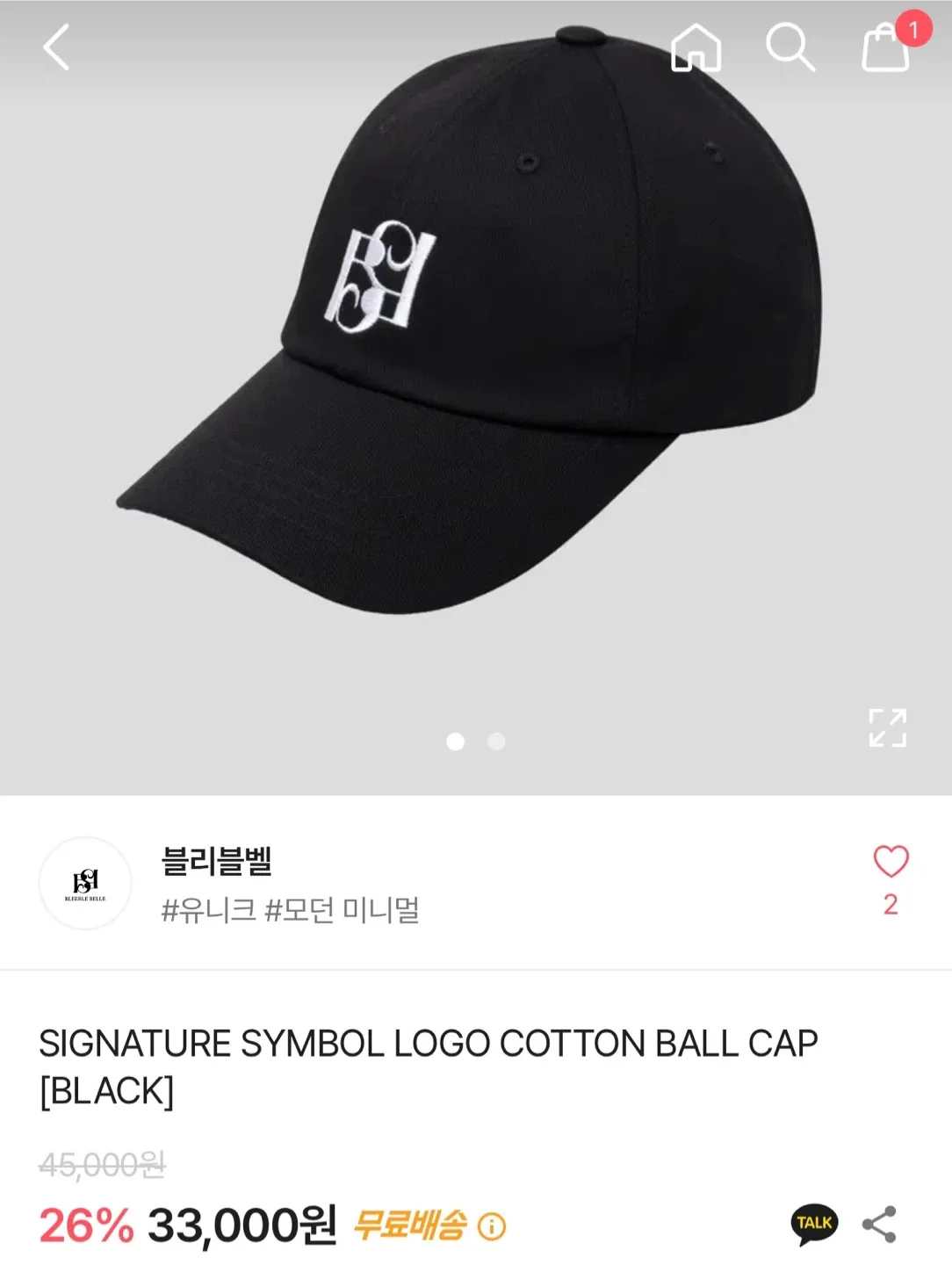Jump to the second product image dot

tap(496, 741)
